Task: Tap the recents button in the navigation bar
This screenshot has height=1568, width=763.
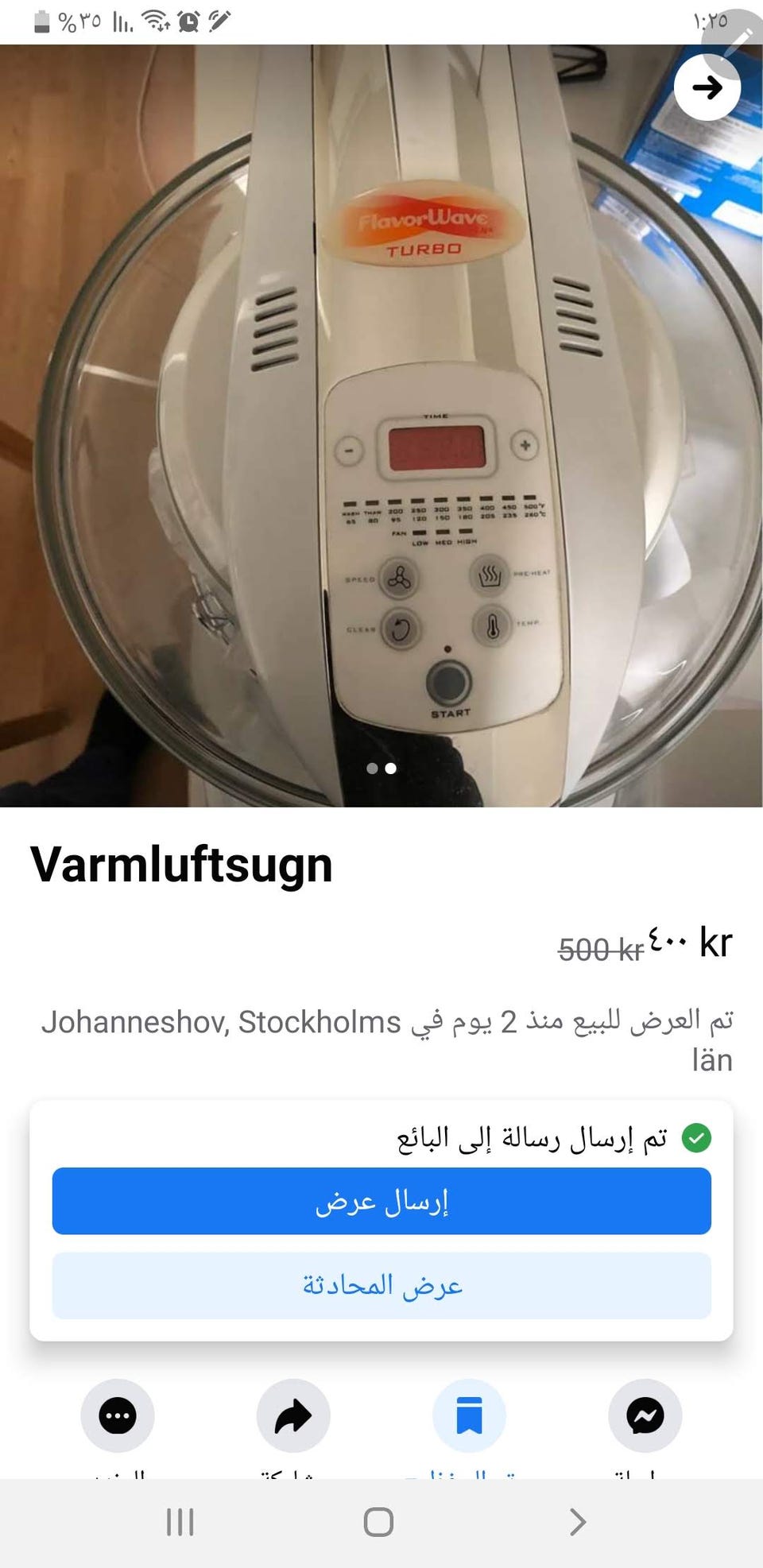Action: pyautogui.click(x=181, y=1522)
